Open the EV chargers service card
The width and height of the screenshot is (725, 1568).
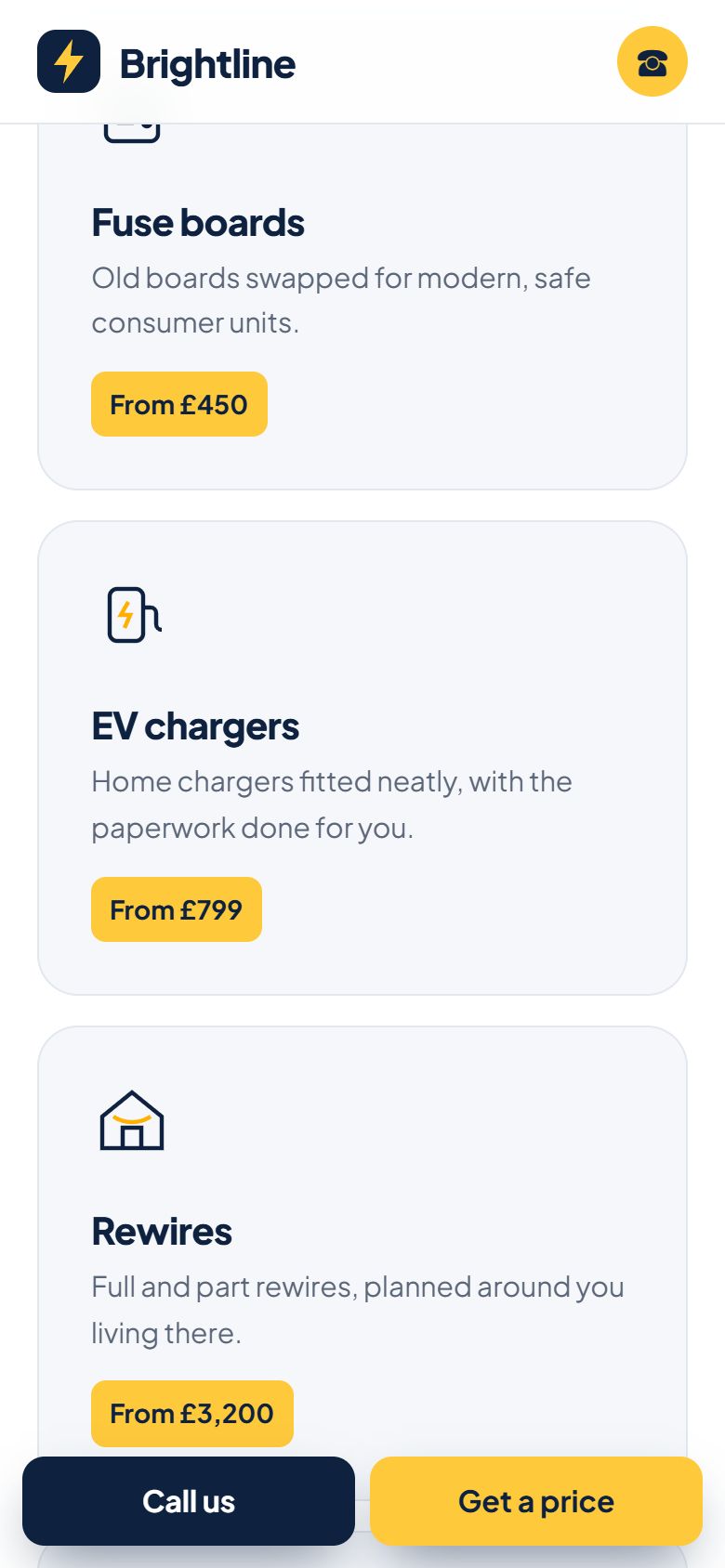(x=362, y=758)
